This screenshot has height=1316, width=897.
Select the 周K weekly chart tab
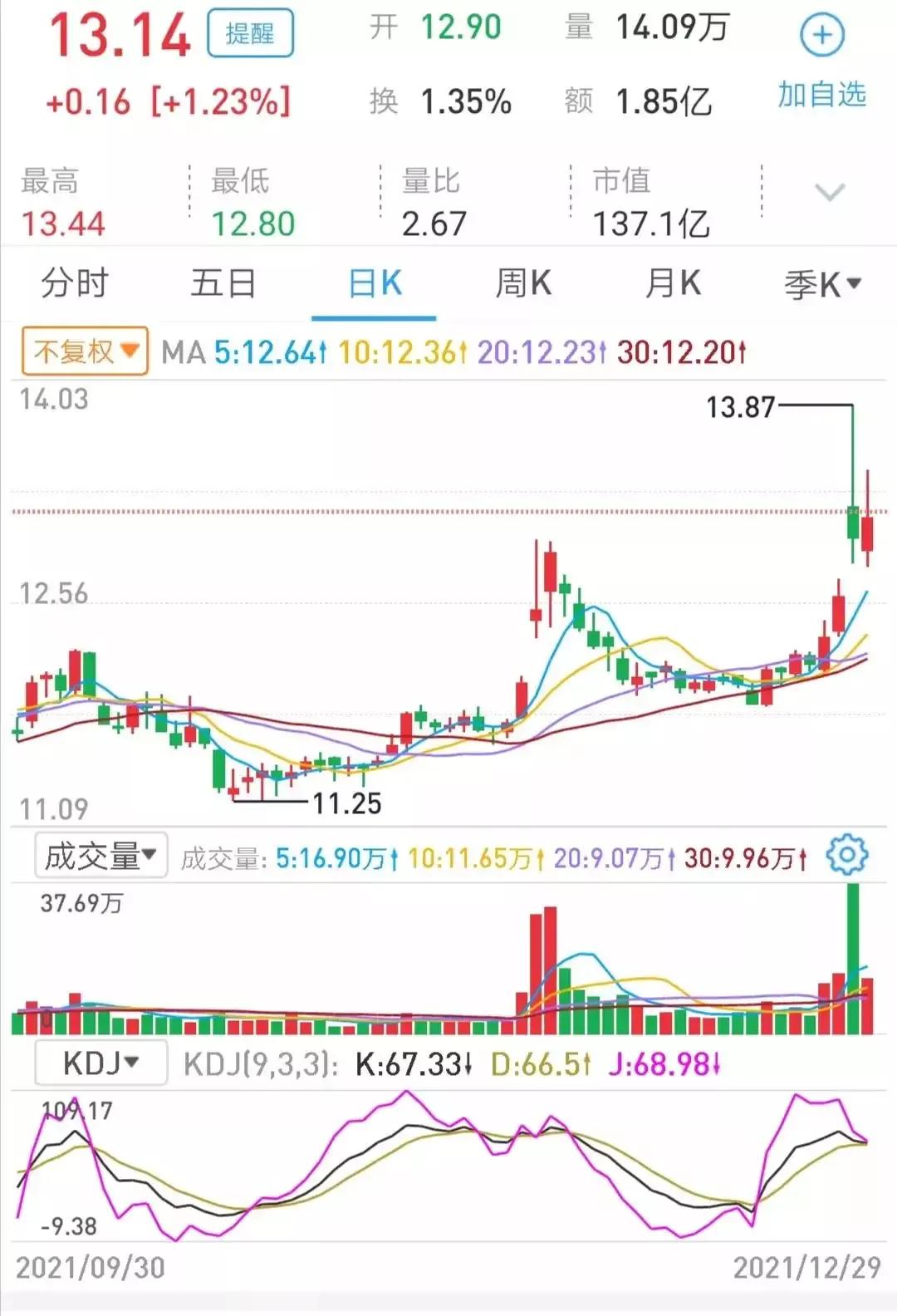522,282
